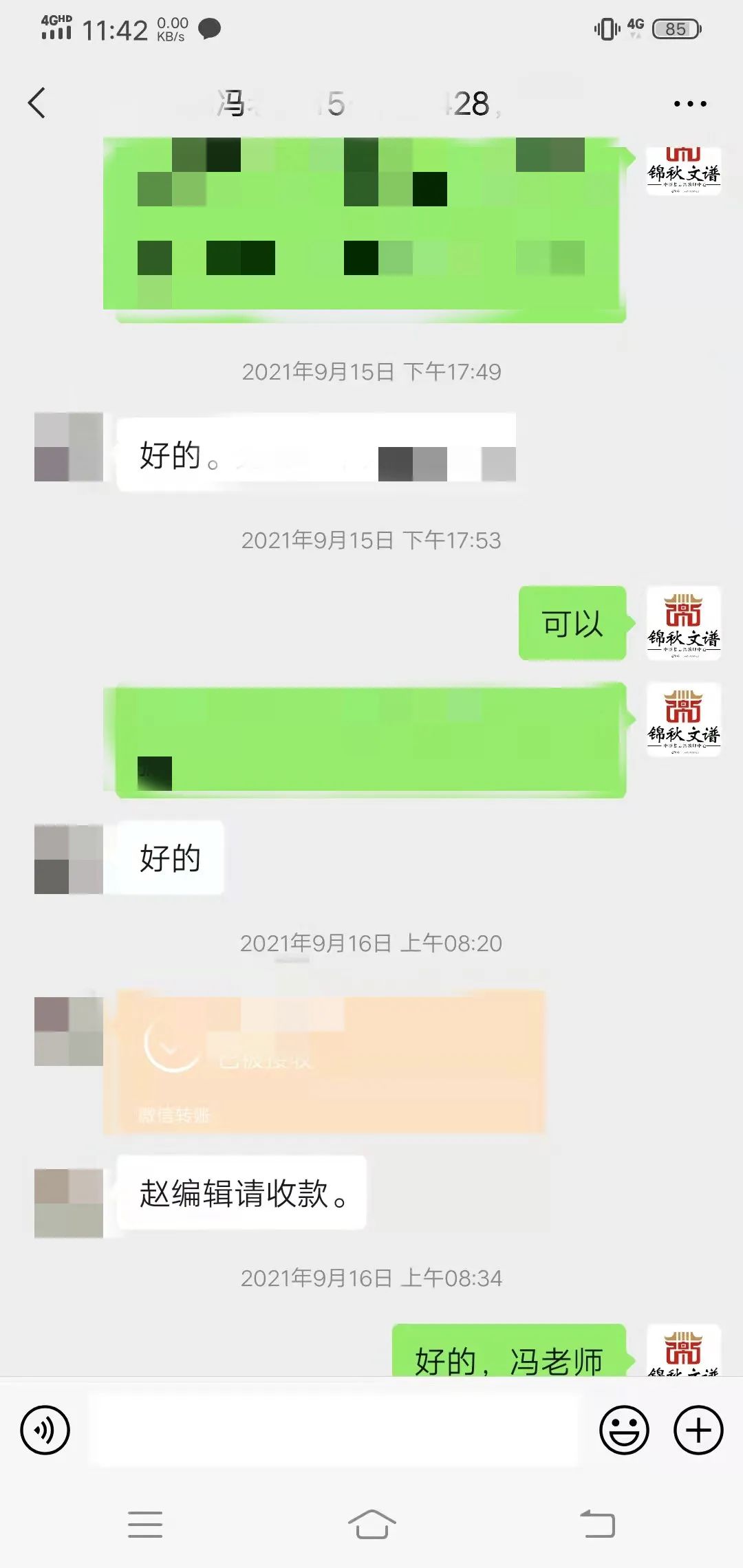This screenshot has height=1568, width=743.
Task: Open the emoji picker
Action: [624, 1430]
